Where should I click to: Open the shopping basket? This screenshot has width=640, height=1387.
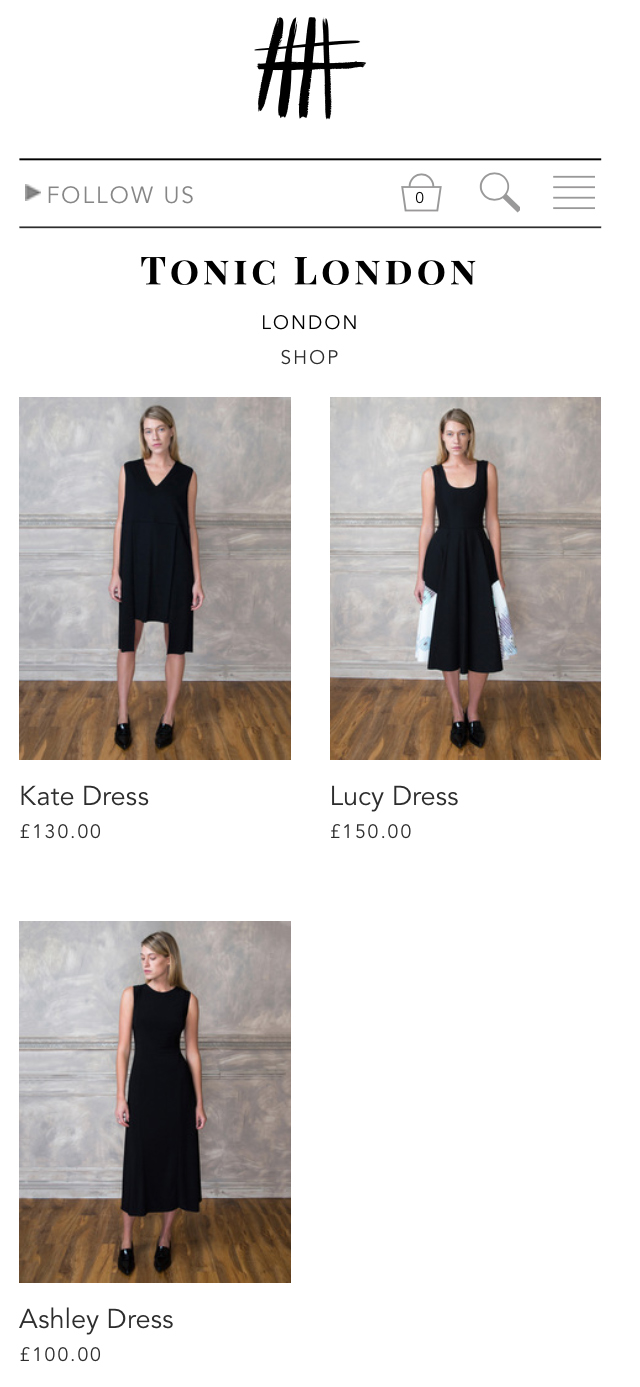click(420, 193)
